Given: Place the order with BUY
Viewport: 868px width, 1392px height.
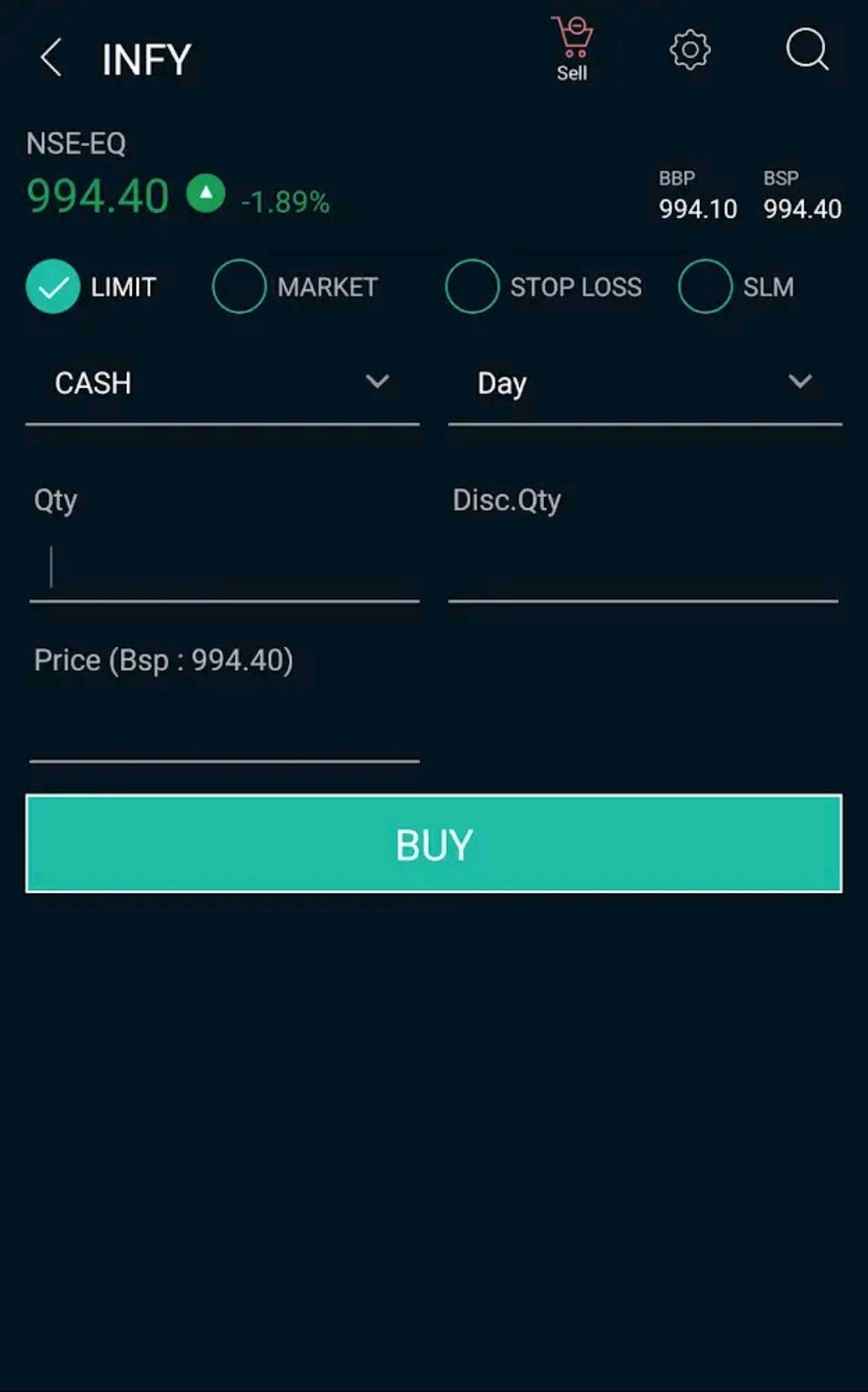Looking at the screenshot, I should point(434,844).
